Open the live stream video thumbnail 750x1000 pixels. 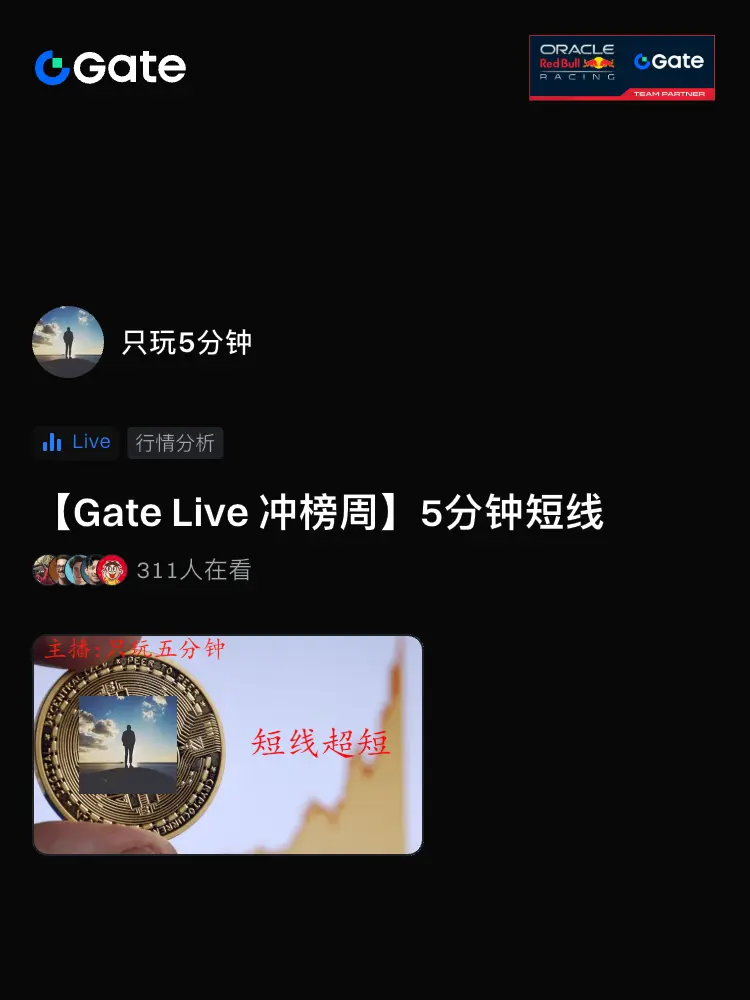(x=228, y=743)
